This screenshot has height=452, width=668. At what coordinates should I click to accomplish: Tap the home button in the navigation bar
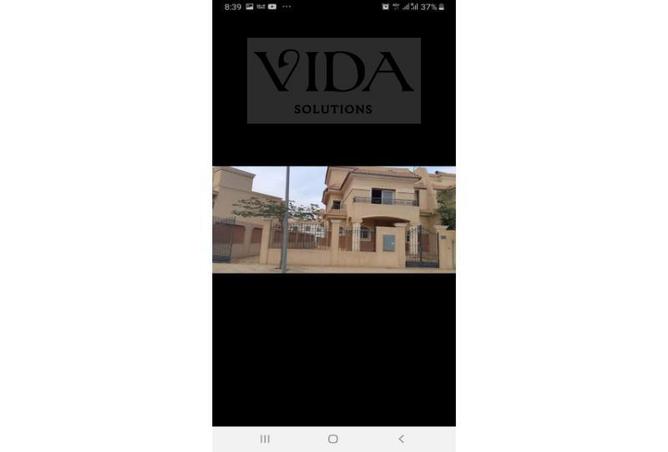pyautogui.click(x=333, y=439)
